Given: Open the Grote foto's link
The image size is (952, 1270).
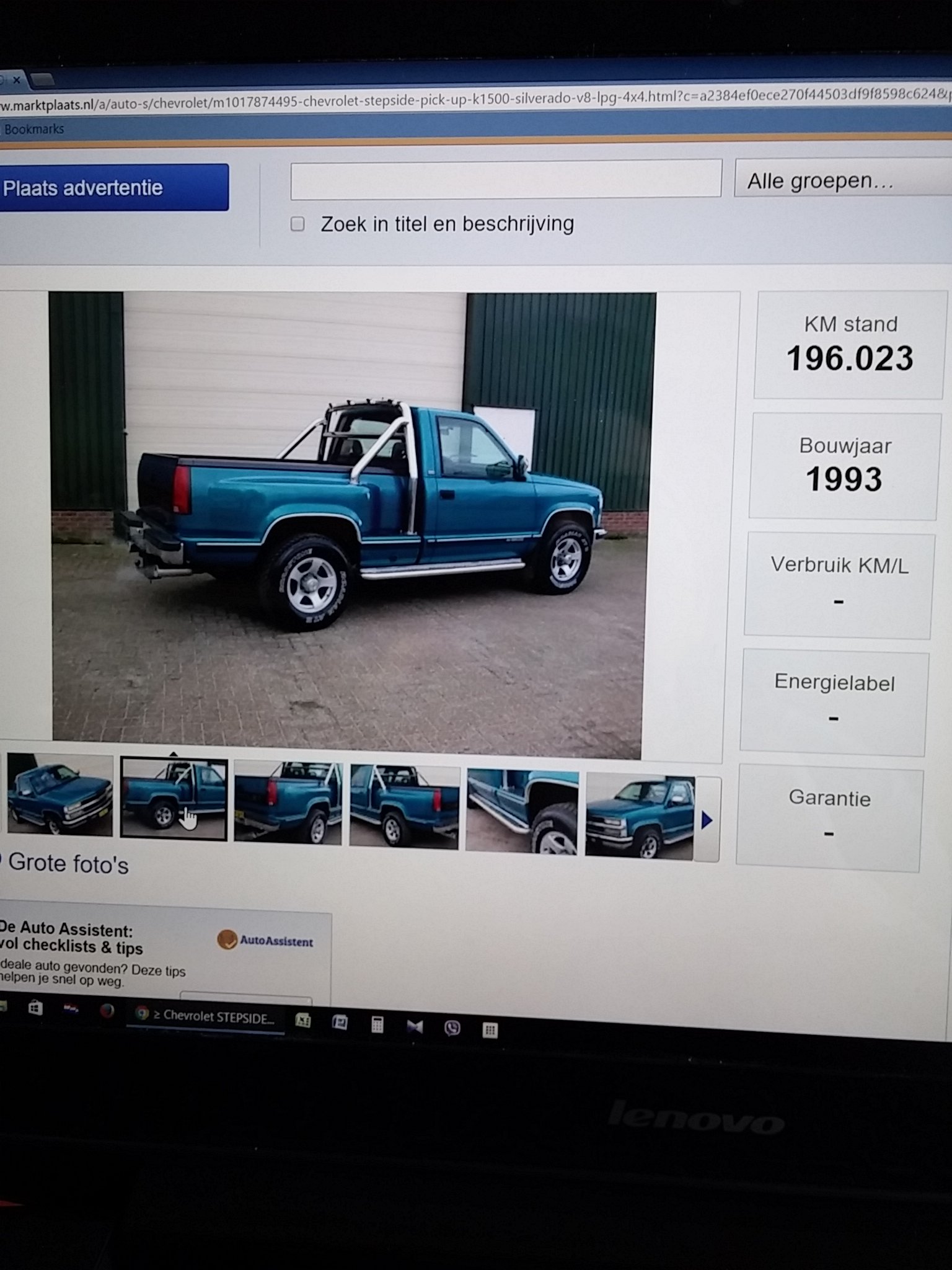Looking at the screenshot, I should (68, 864).
